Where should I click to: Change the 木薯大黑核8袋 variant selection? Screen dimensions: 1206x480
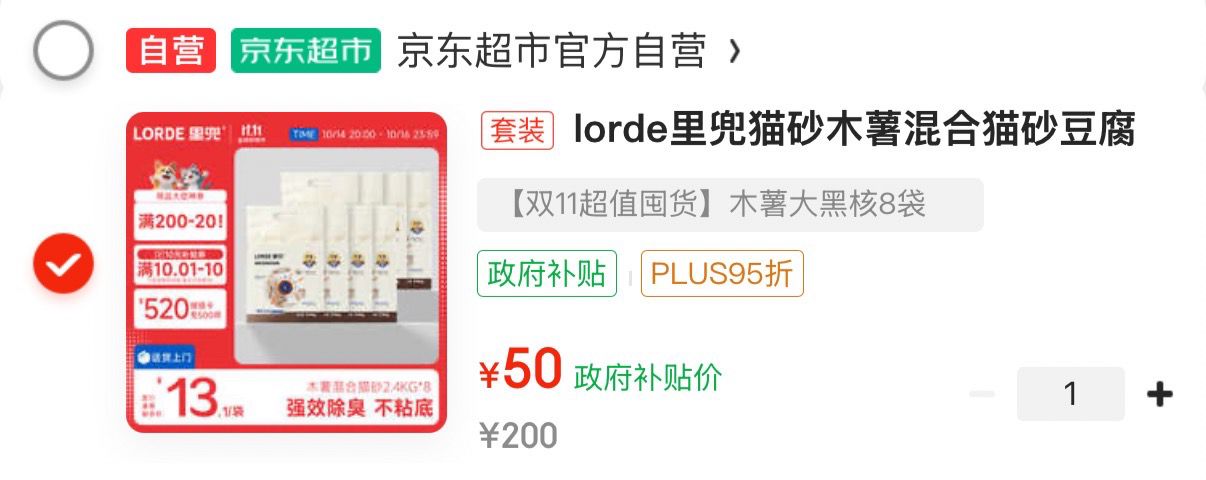(729, 205)
